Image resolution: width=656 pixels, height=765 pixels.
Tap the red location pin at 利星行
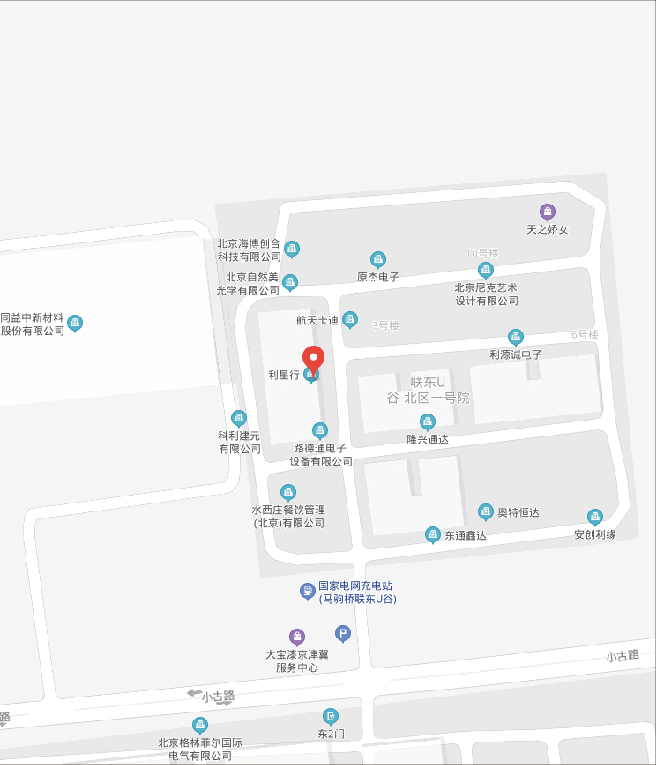pyautogui.click(x=313, y=357)
